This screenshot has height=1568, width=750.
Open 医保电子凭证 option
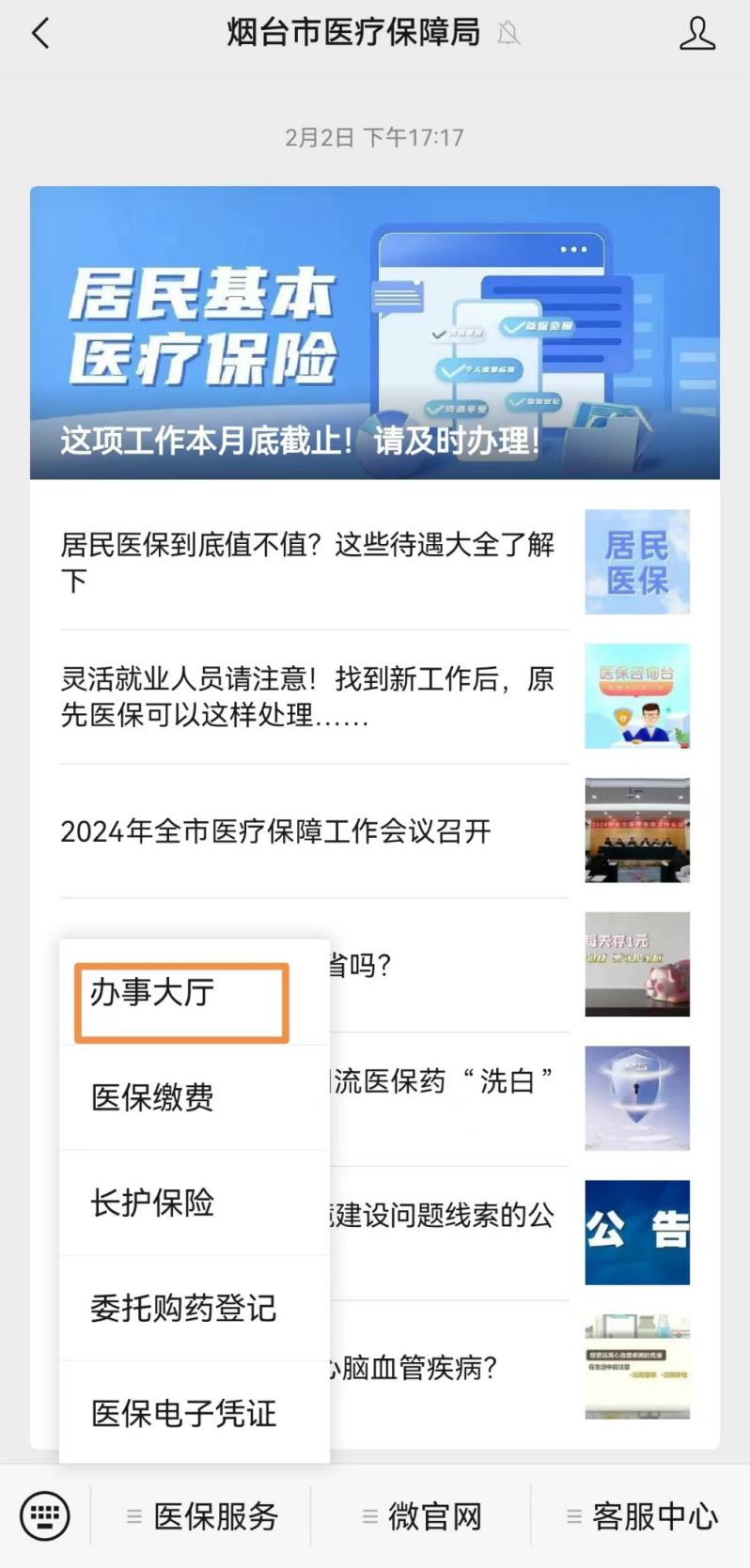[183, 1413]
